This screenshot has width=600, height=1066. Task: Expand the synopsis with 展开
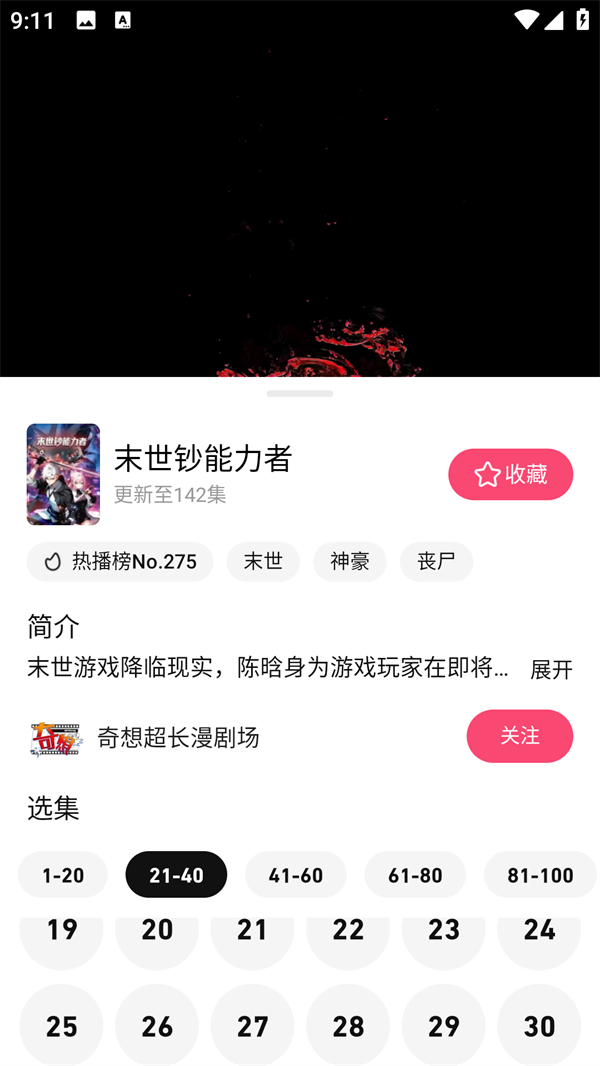[x=551, y=670]
